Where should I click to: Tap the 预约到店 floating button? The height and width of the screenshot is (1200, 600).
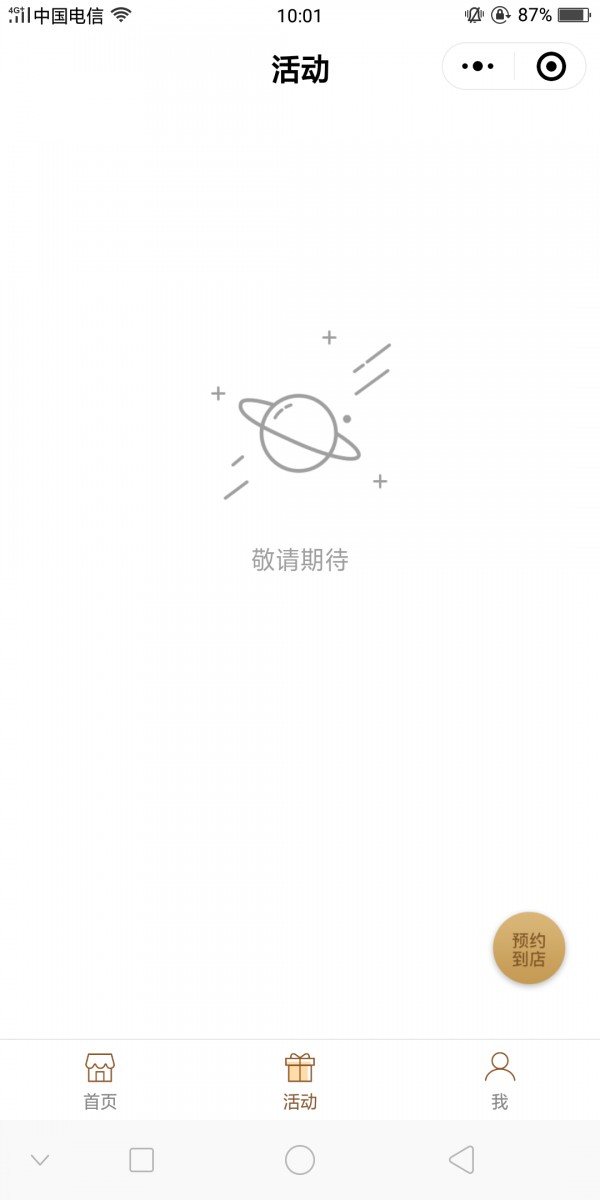[529, 949]
